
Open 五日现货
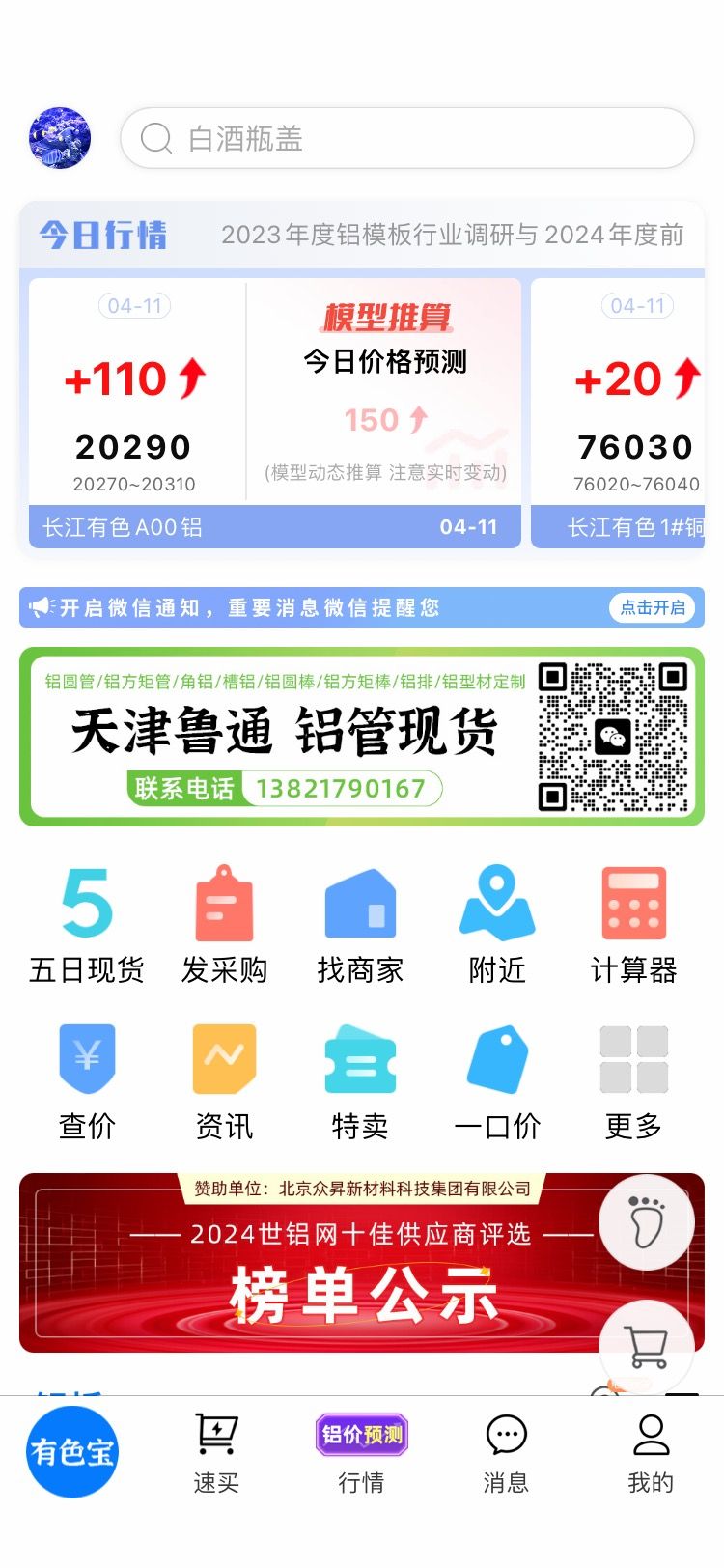pos(87,925)
